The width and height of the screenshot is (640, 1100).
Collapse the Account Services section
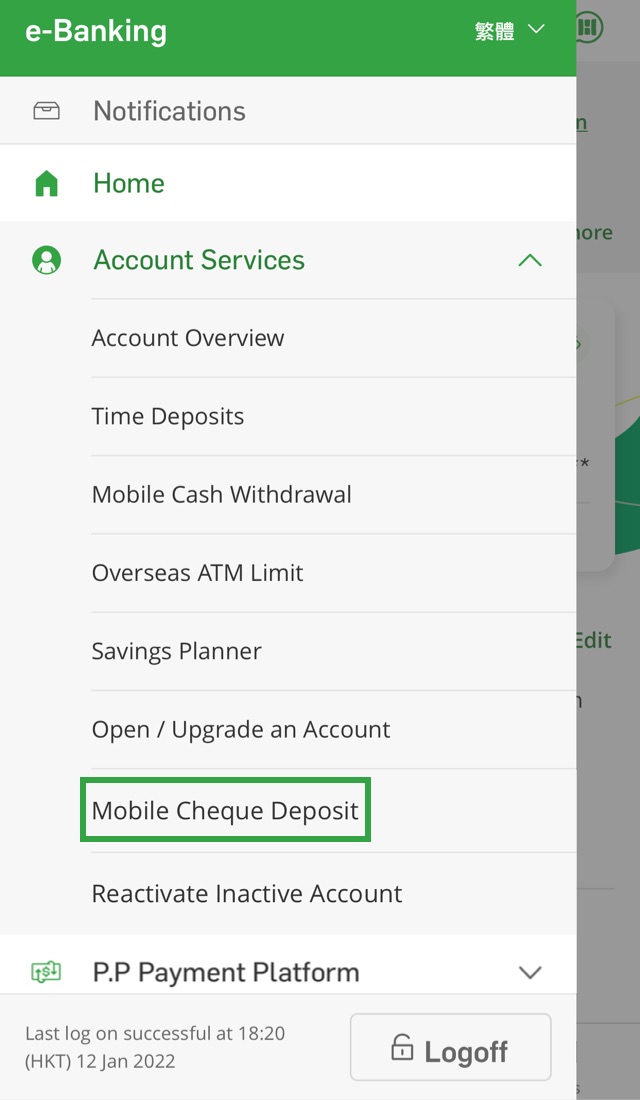point(530,260)
